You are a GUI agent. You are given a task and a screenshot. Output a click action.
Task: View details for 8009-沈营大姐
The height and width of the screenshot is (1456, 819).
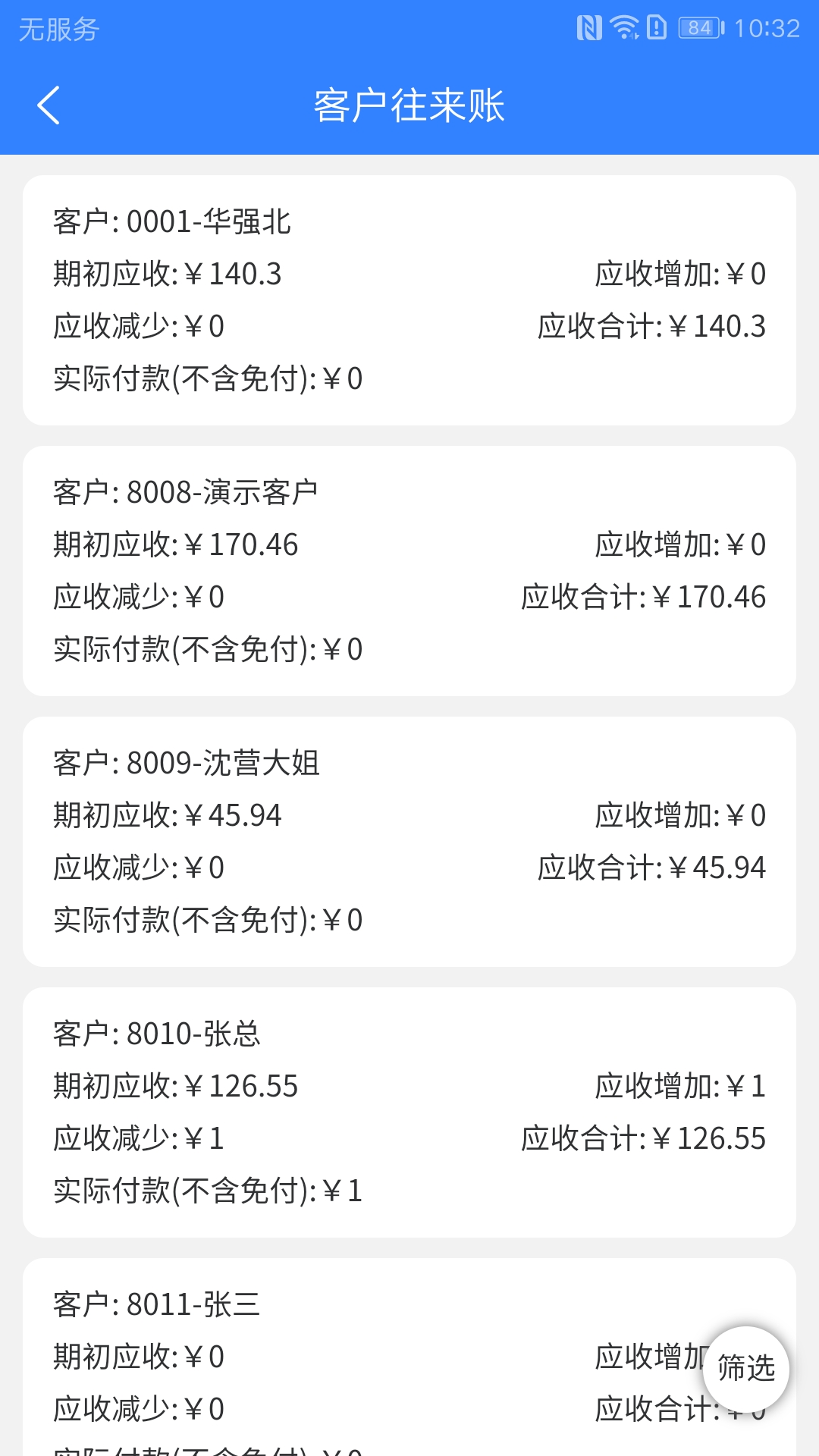point(409,842)
